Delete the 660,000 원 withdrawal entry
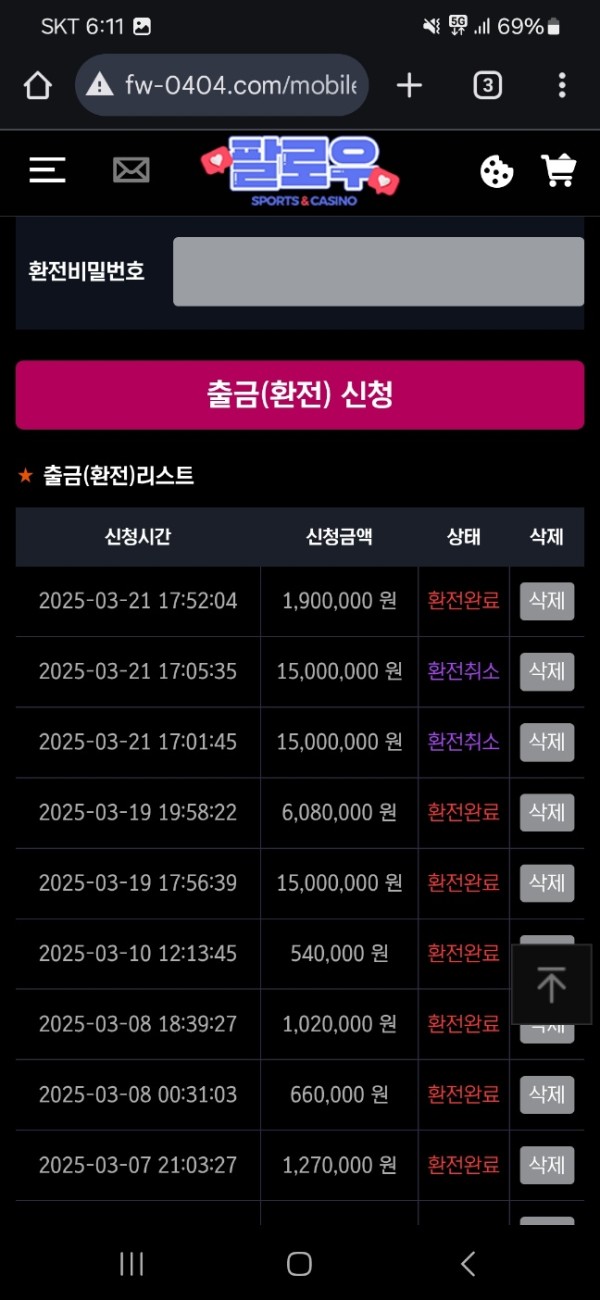This screenshot has width=600, height=1300. [547, 1094]
